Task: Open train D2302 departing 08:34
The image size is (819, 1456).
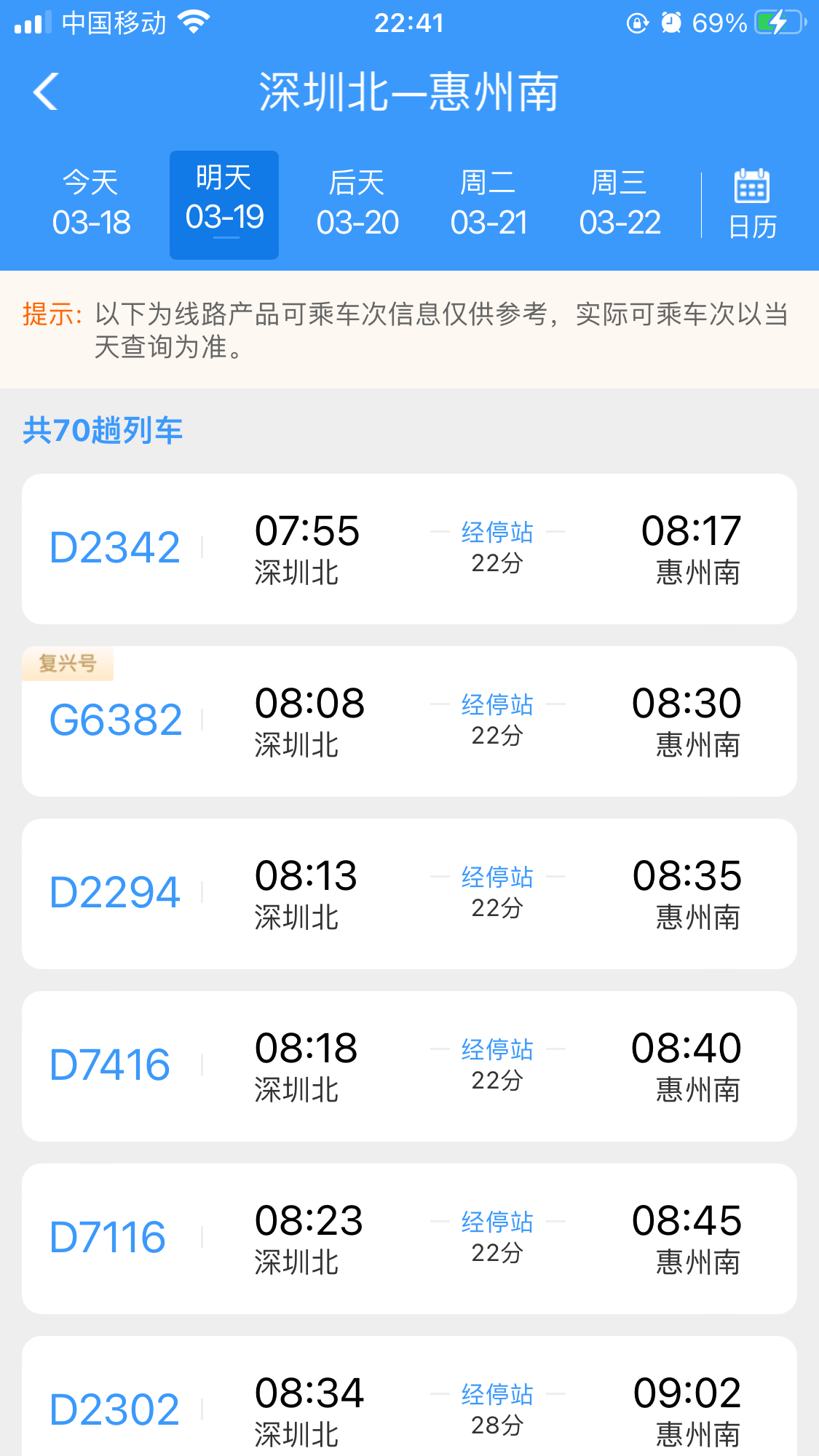Action: pyautogui.click(x=409, y=1404)
